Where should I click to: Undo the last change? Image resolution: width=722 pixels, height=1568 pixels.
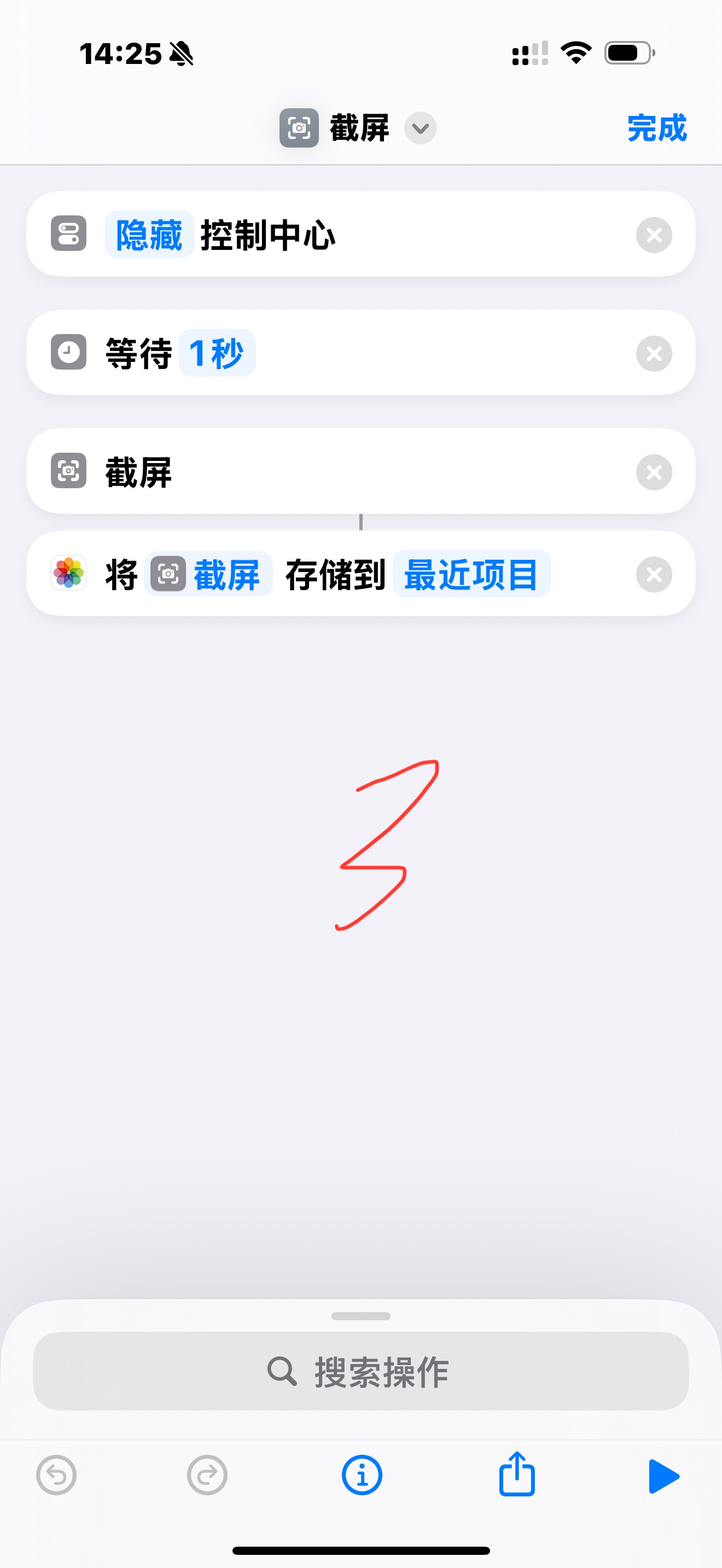tap(57, 1476)
